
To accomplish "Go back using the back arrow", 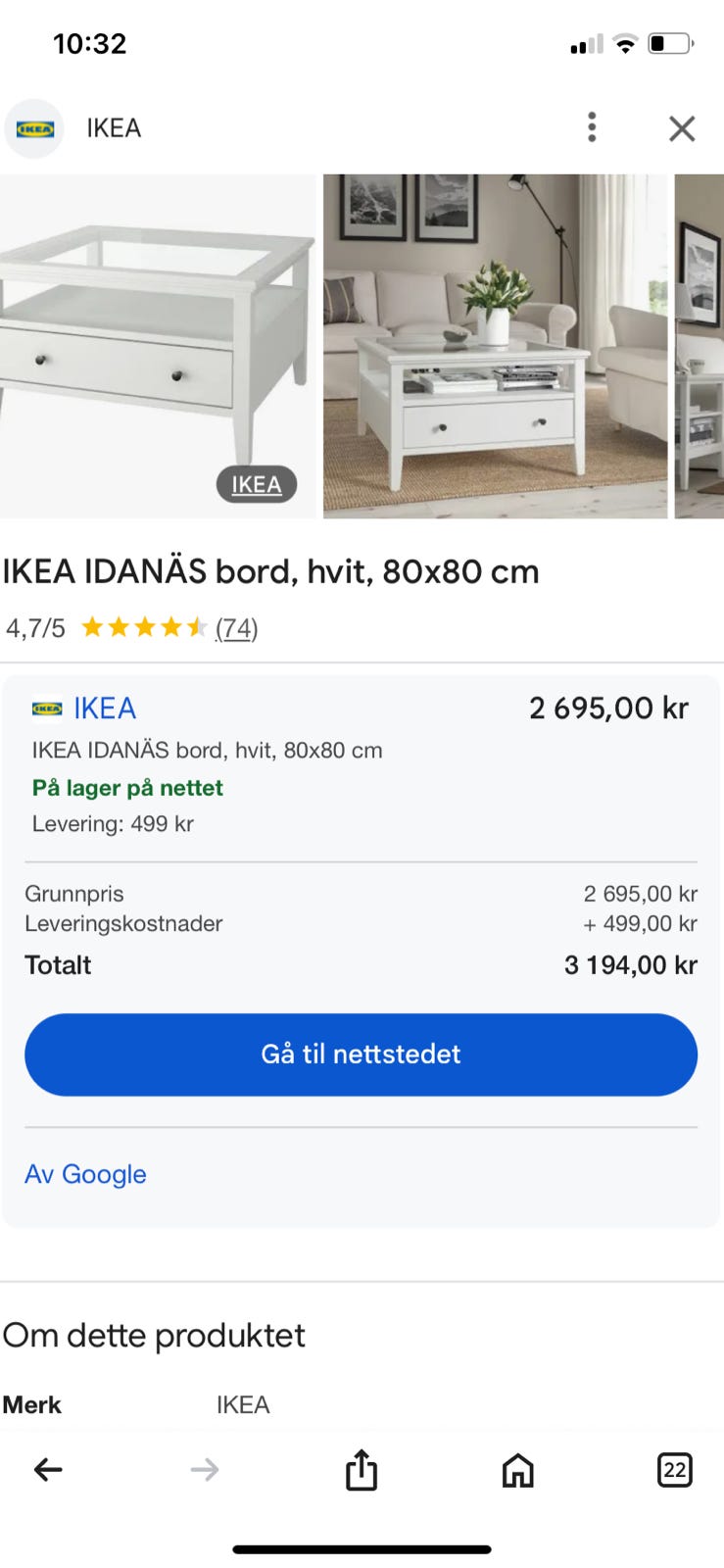I will point(47,1467).
